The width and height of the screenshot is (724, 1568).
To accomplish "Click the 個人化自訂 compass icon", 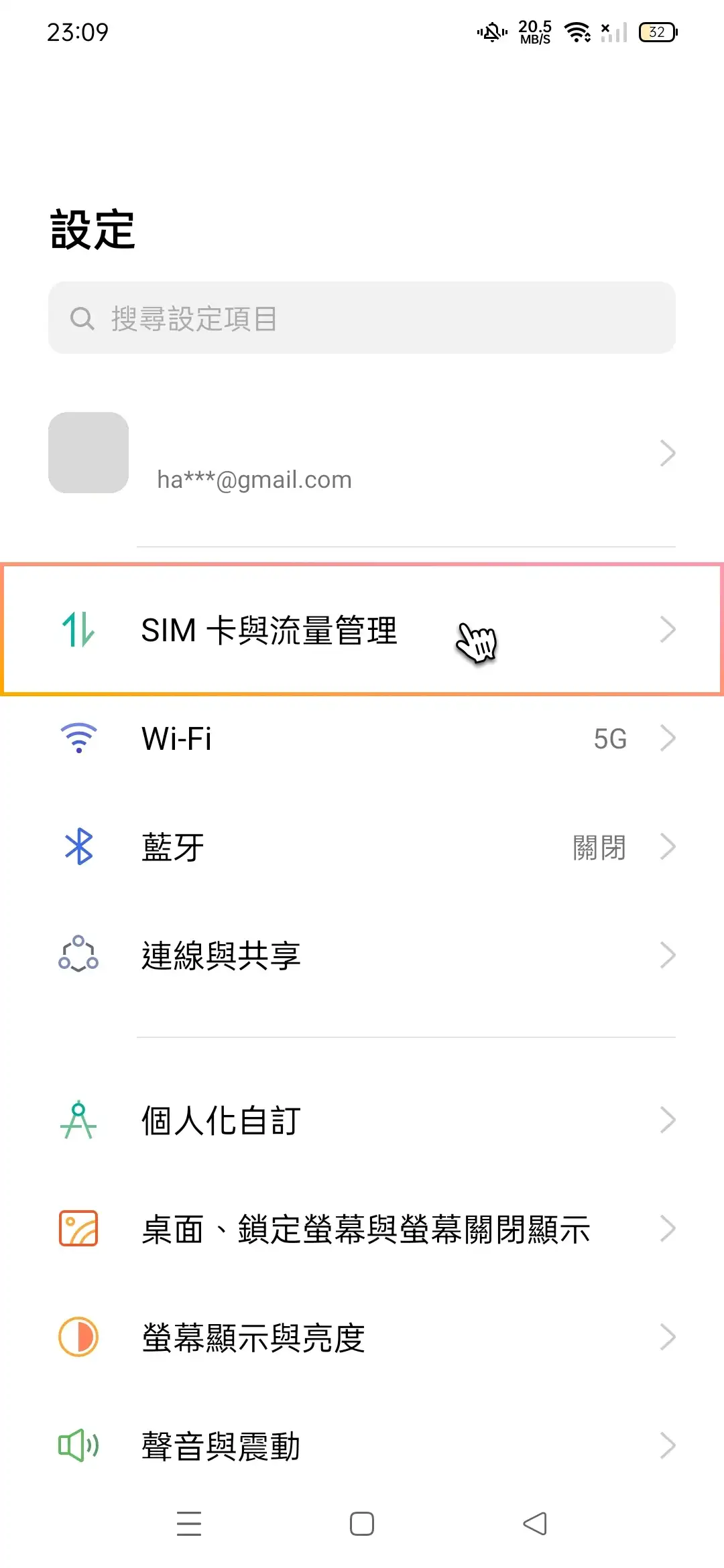I will pos(79,1118).
